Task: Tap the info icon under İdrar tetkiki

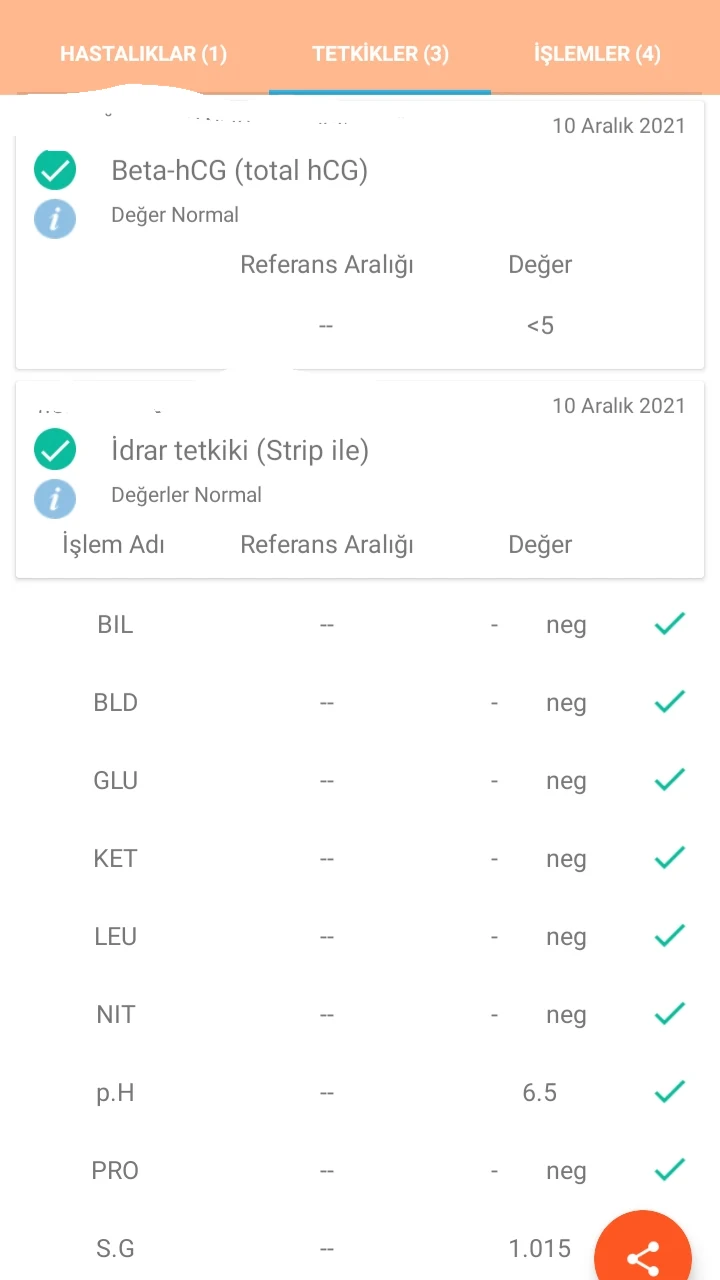Action: (x=55, y=497)
